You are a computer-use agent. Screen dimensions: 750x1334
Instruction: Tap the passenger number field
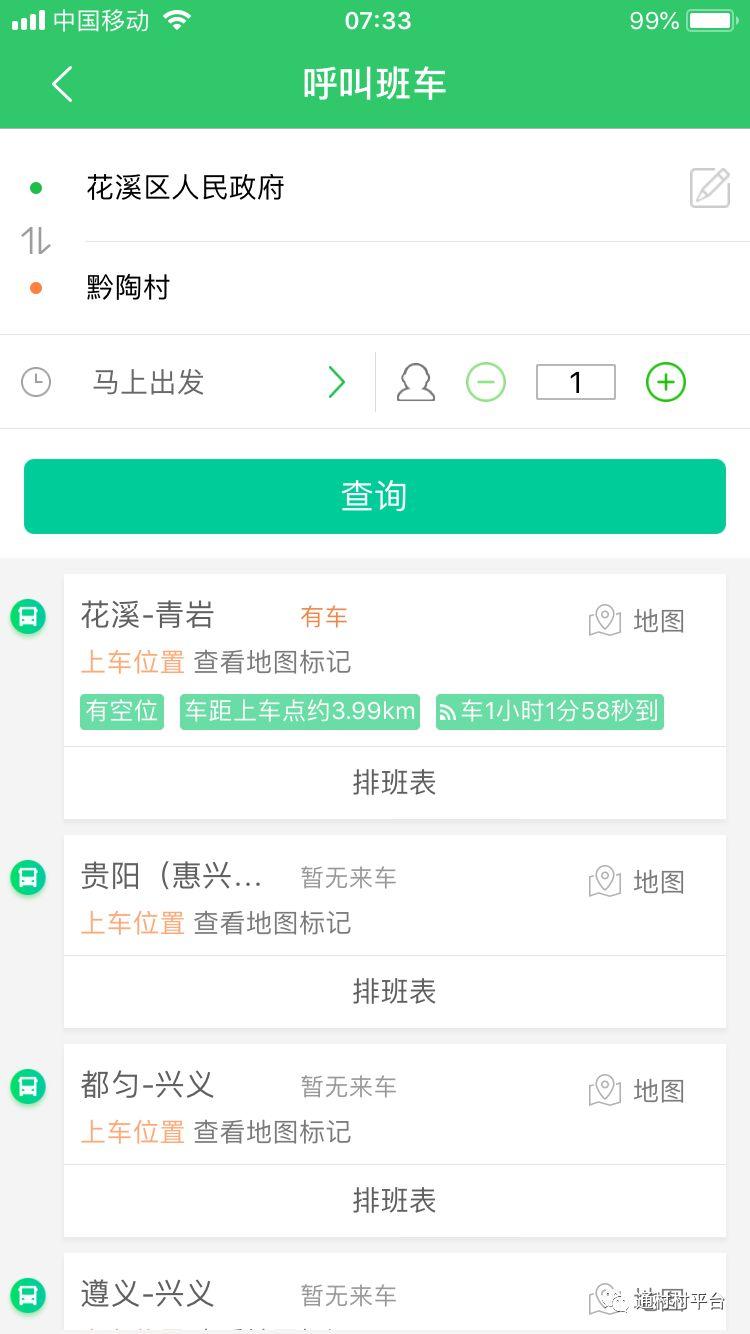(x=576, y=382)
